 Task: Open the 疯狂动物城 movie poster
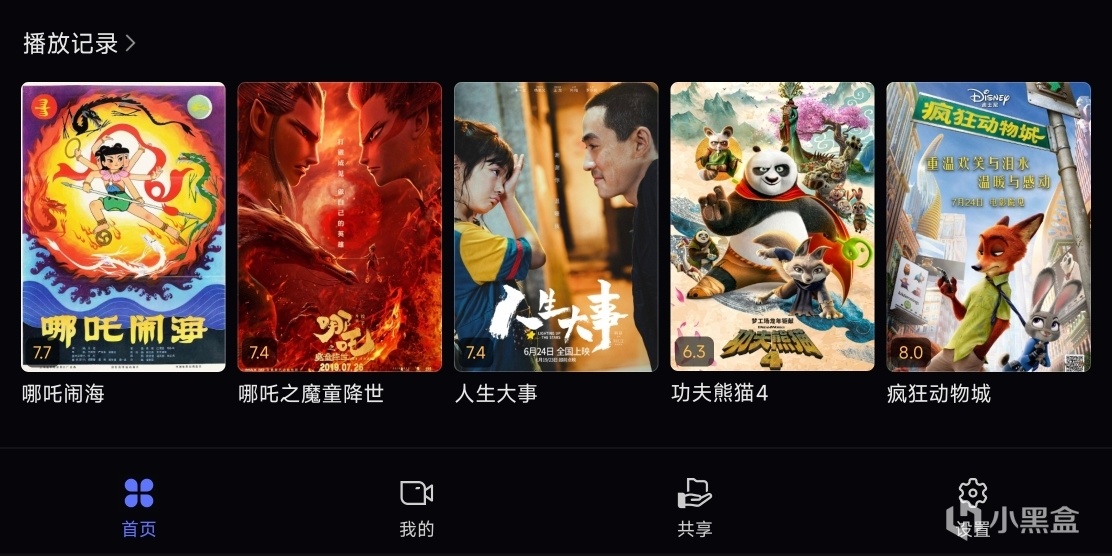[x=988, y=227]
